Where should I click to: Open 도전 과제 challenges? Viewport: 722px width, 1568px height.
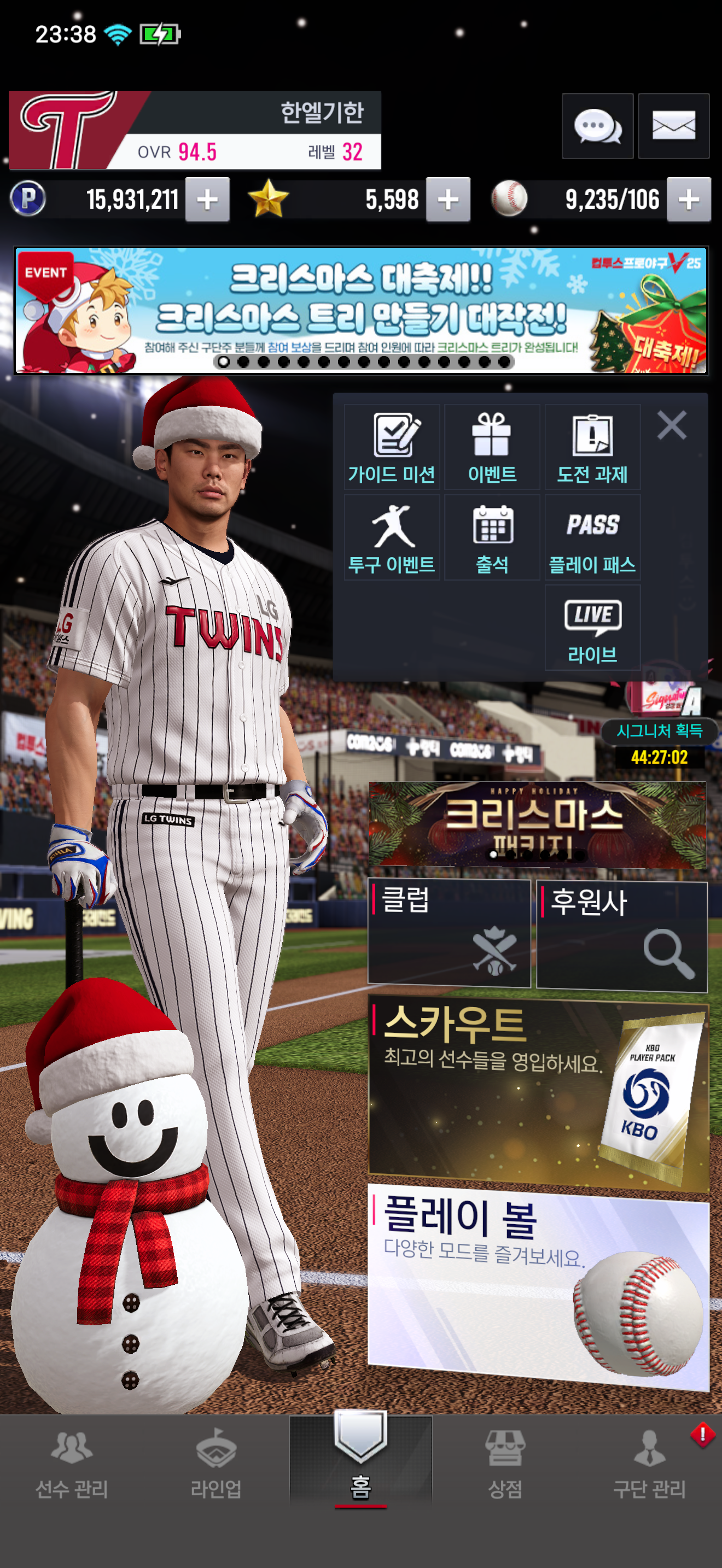592,447
